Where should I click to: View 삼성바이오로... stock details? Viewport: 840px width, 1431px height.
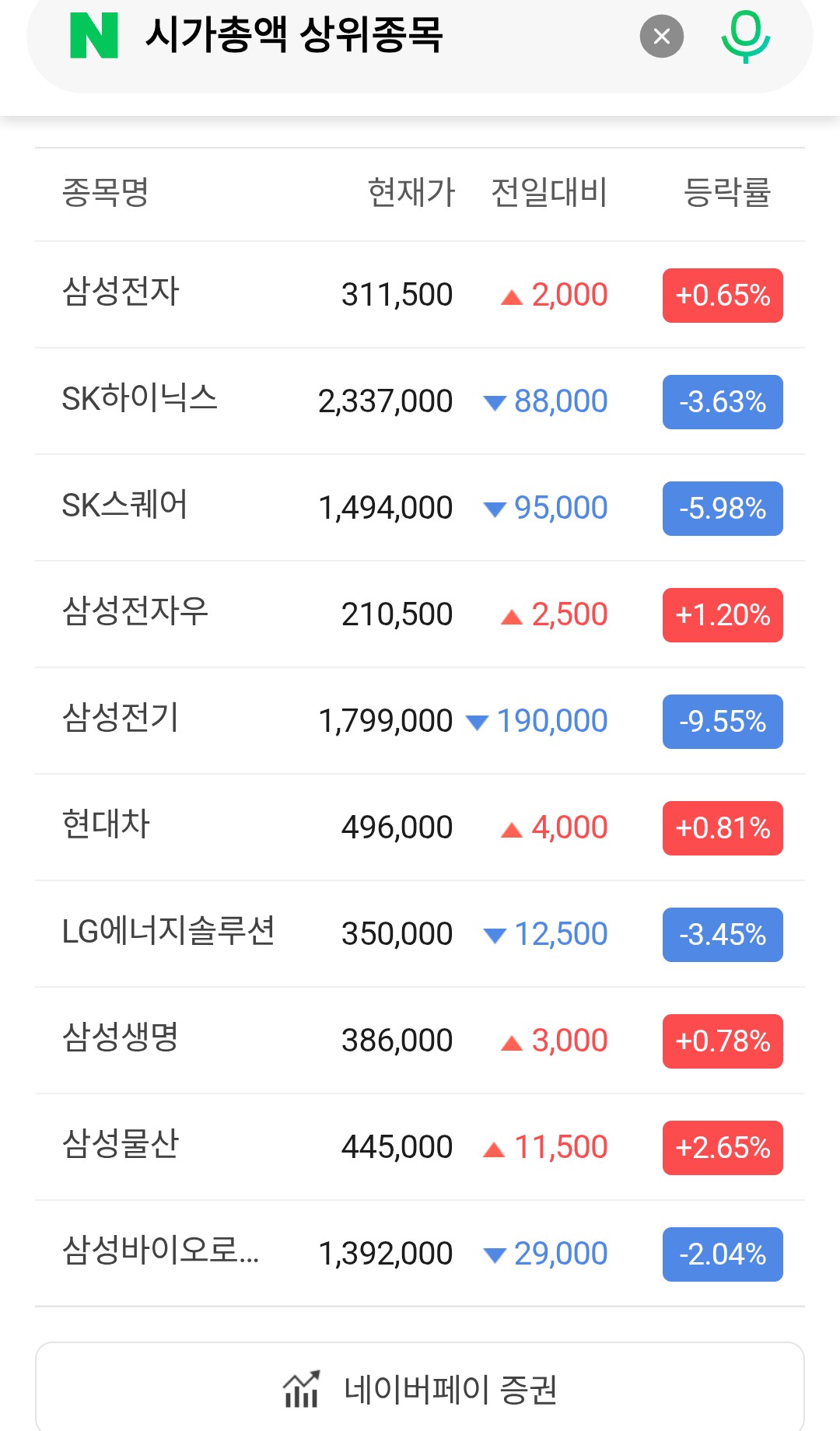(x=420, y=1254)
